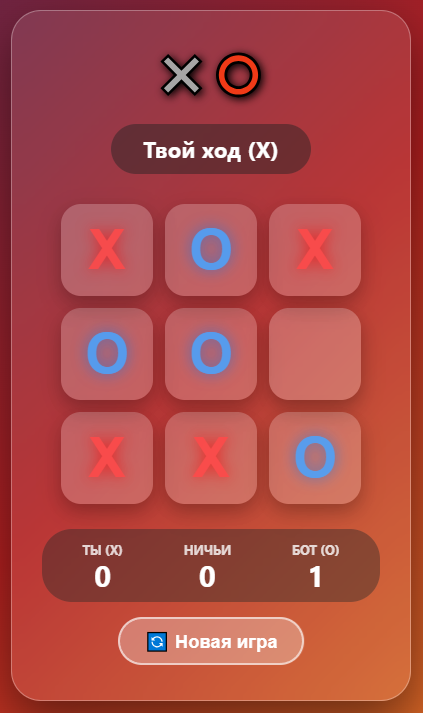The height and width of the screenshot is (713, 423).
Task: Place X in the empty board cell
Action: [x=315, y=354]
